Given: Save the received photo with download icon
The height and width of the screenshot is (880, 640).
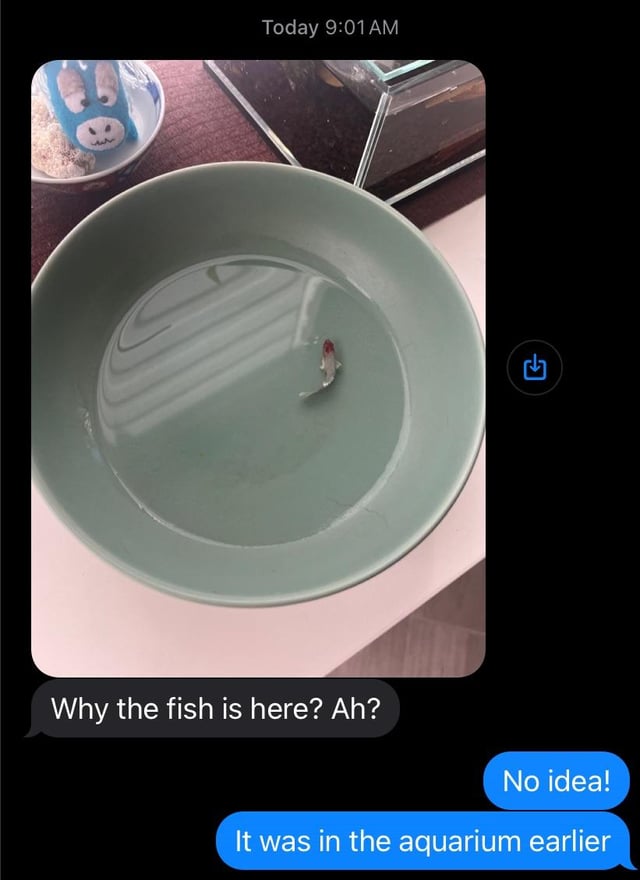Looking at the screenshot, I should 536,368.
